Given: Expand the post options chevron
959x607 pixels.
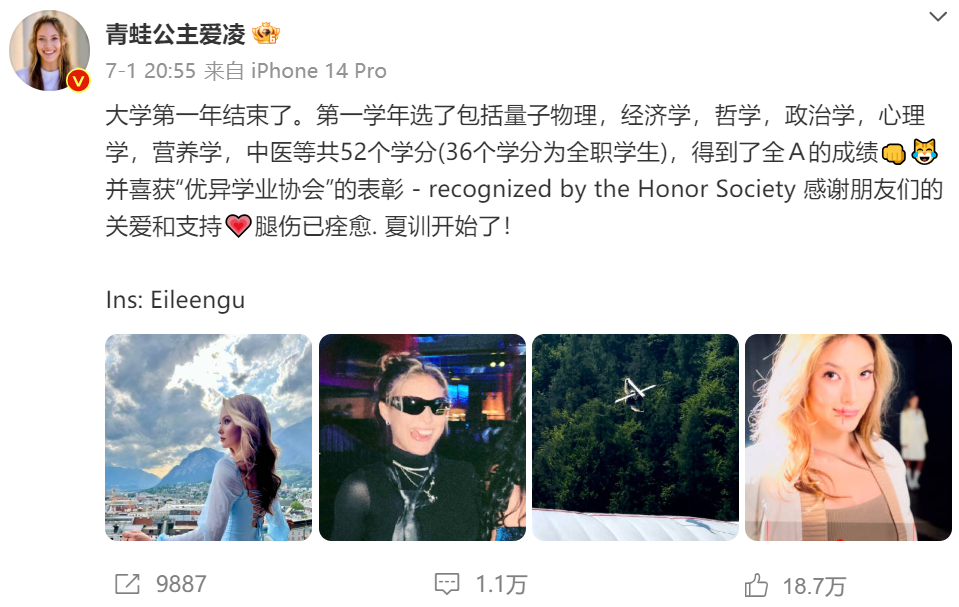Looking at the screenshot, I should [x=937, y=17].
